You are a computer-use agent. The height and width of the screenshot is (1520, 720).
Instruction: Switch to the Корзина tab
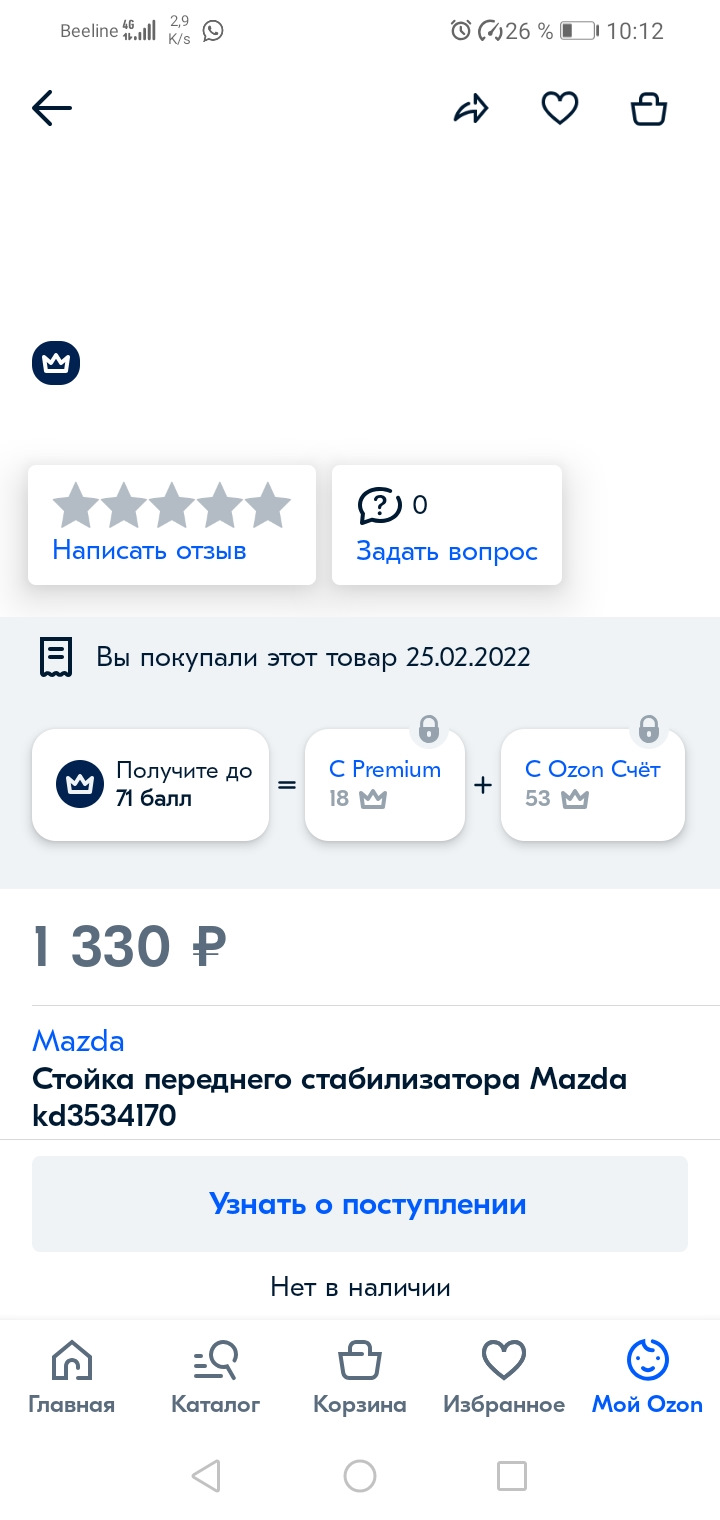pos(360,1378)
